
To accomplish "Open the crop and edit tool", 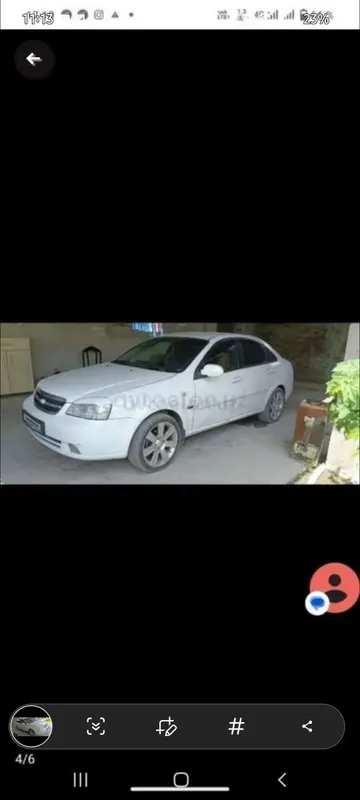I will (166, 726).
